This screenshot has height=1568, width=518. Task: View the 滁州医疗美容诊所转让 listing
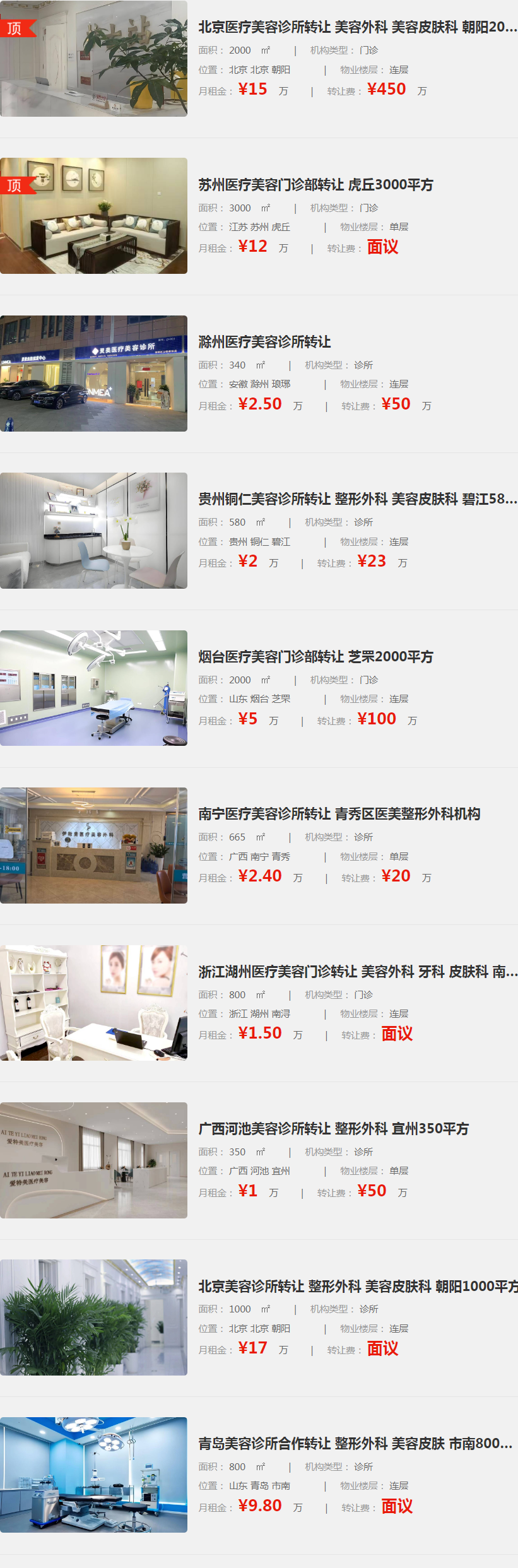tap(265, 342)
